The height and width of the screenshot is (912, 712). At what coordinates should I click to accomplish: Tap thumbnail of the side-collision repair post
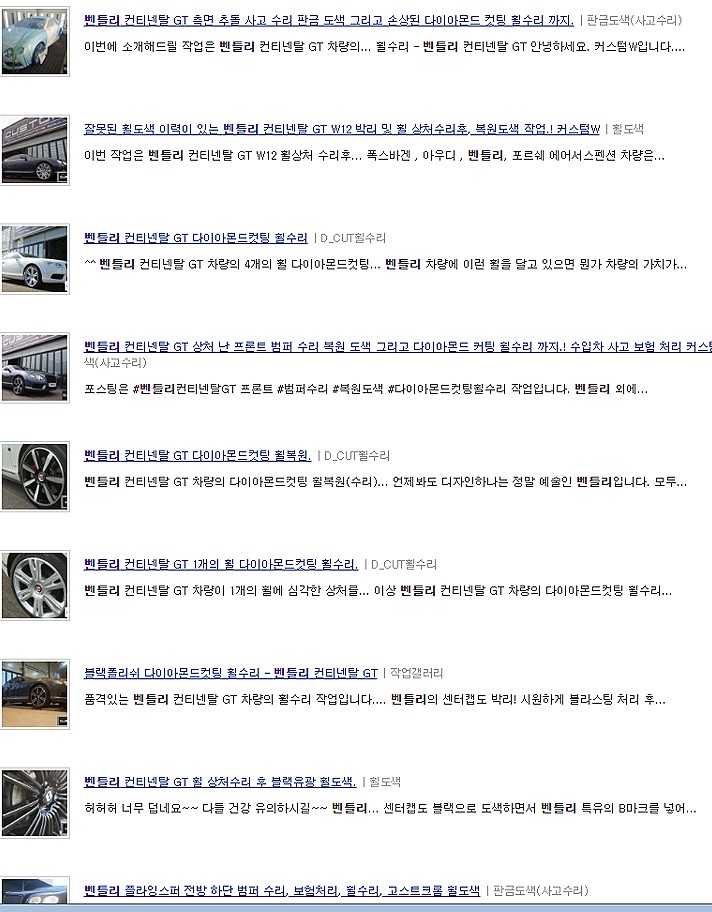34,41
